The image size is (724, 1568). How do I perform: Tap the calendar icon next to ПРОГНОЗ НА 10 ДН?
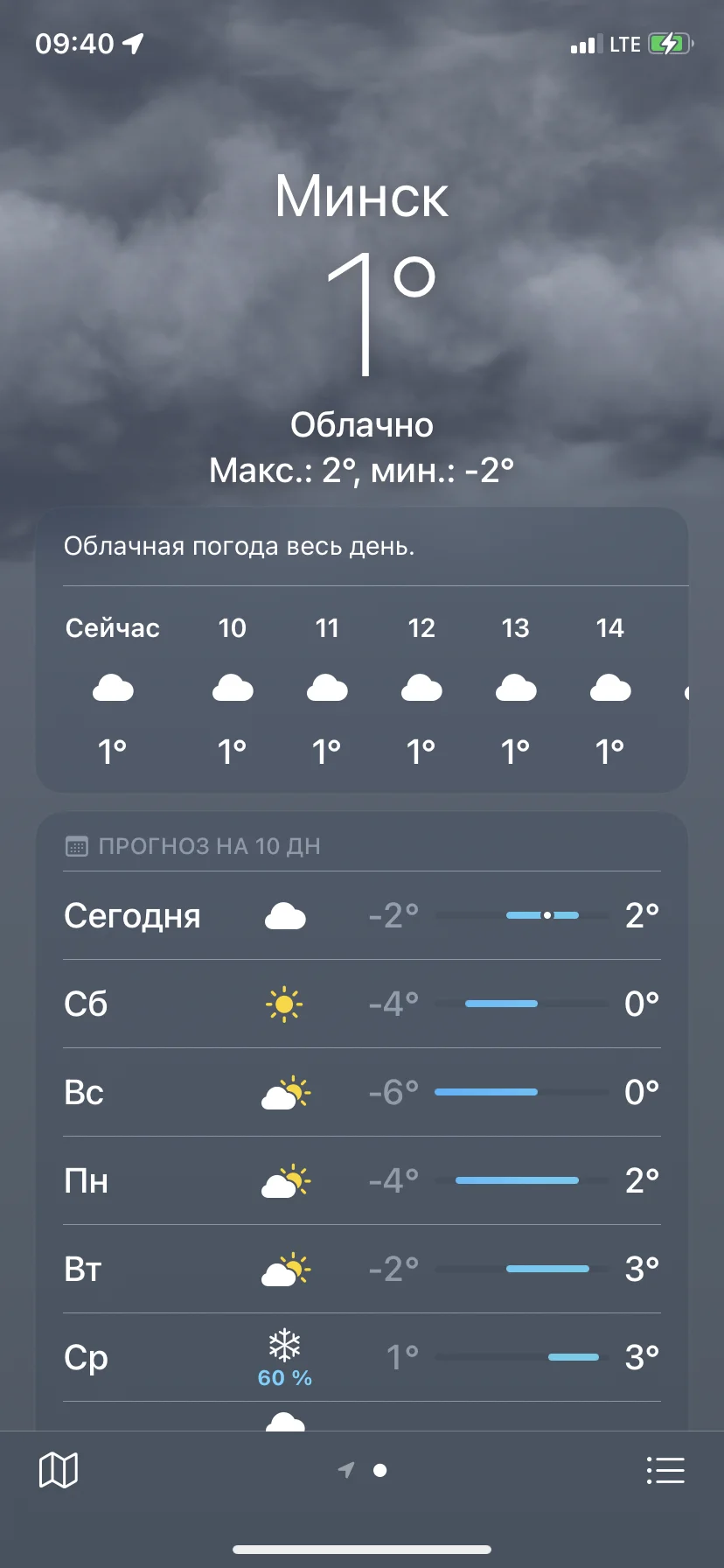tap(78, 845)
